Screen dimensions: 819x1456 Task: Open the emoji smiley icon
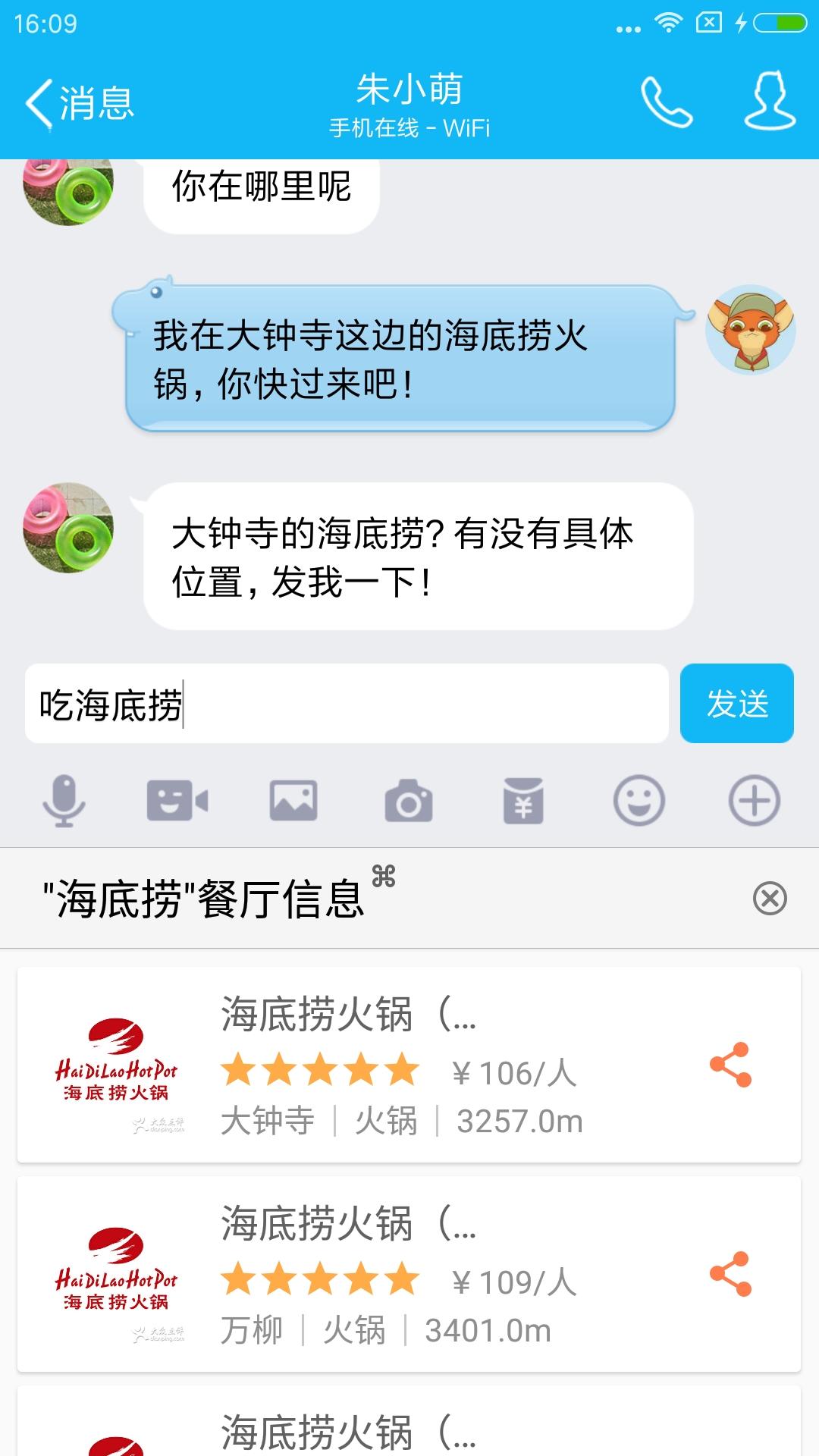click(639, 802)
